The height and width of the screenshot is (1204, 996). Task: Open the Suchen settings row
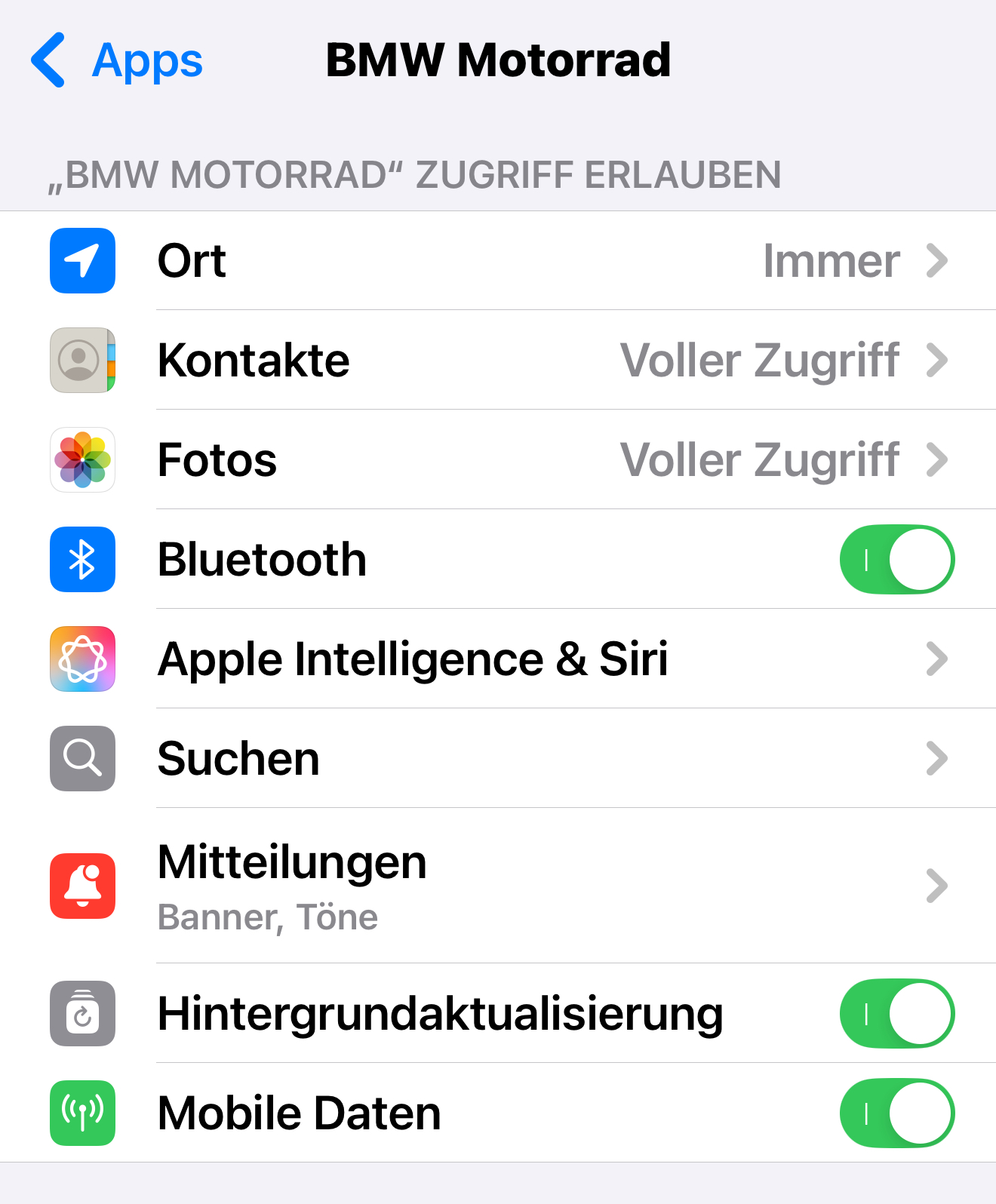click(x=498, y=759)
